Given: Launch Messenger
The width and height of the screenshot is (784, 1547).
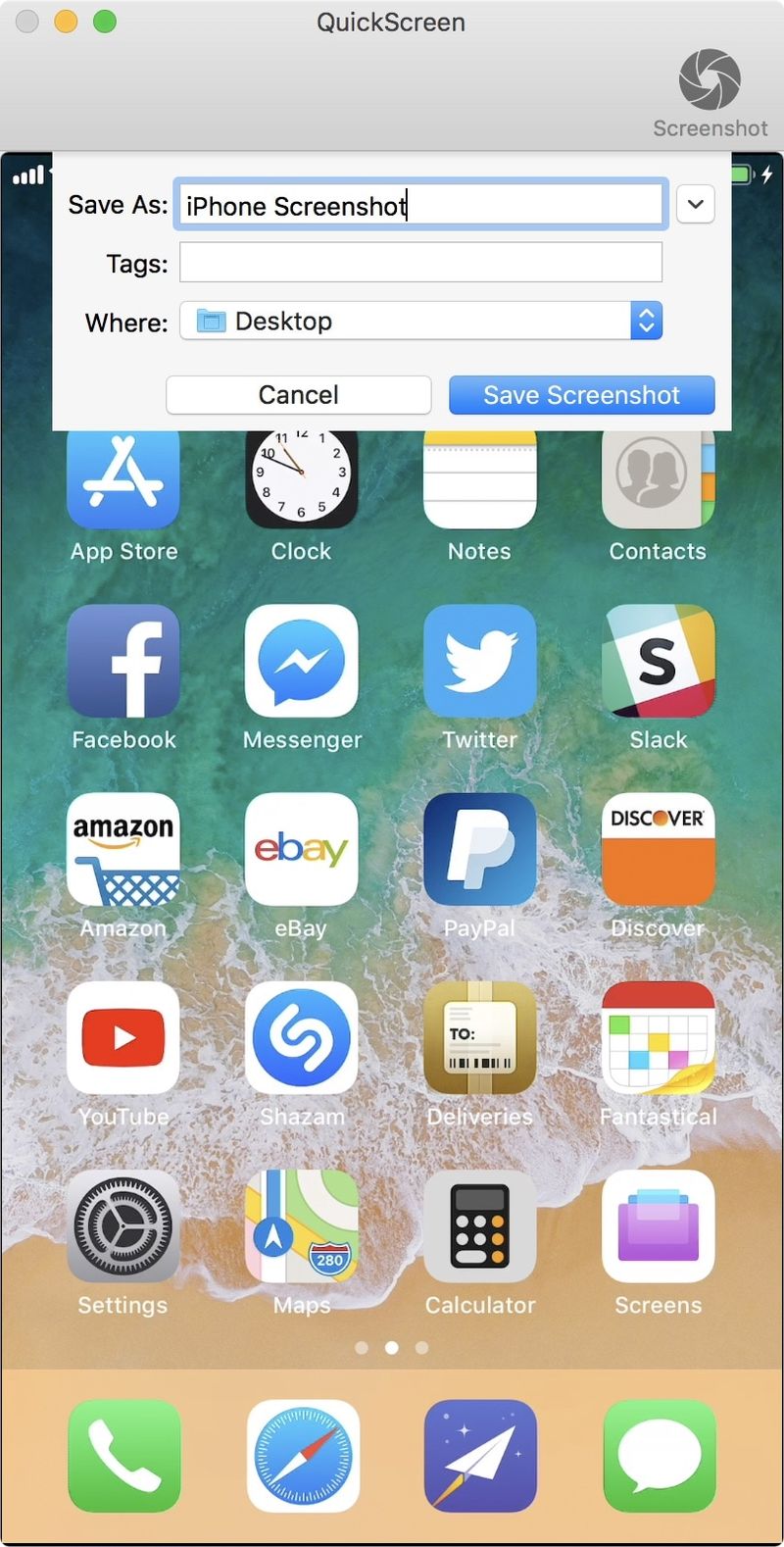Looking at the screenshot, I should (x=302, y=662).
